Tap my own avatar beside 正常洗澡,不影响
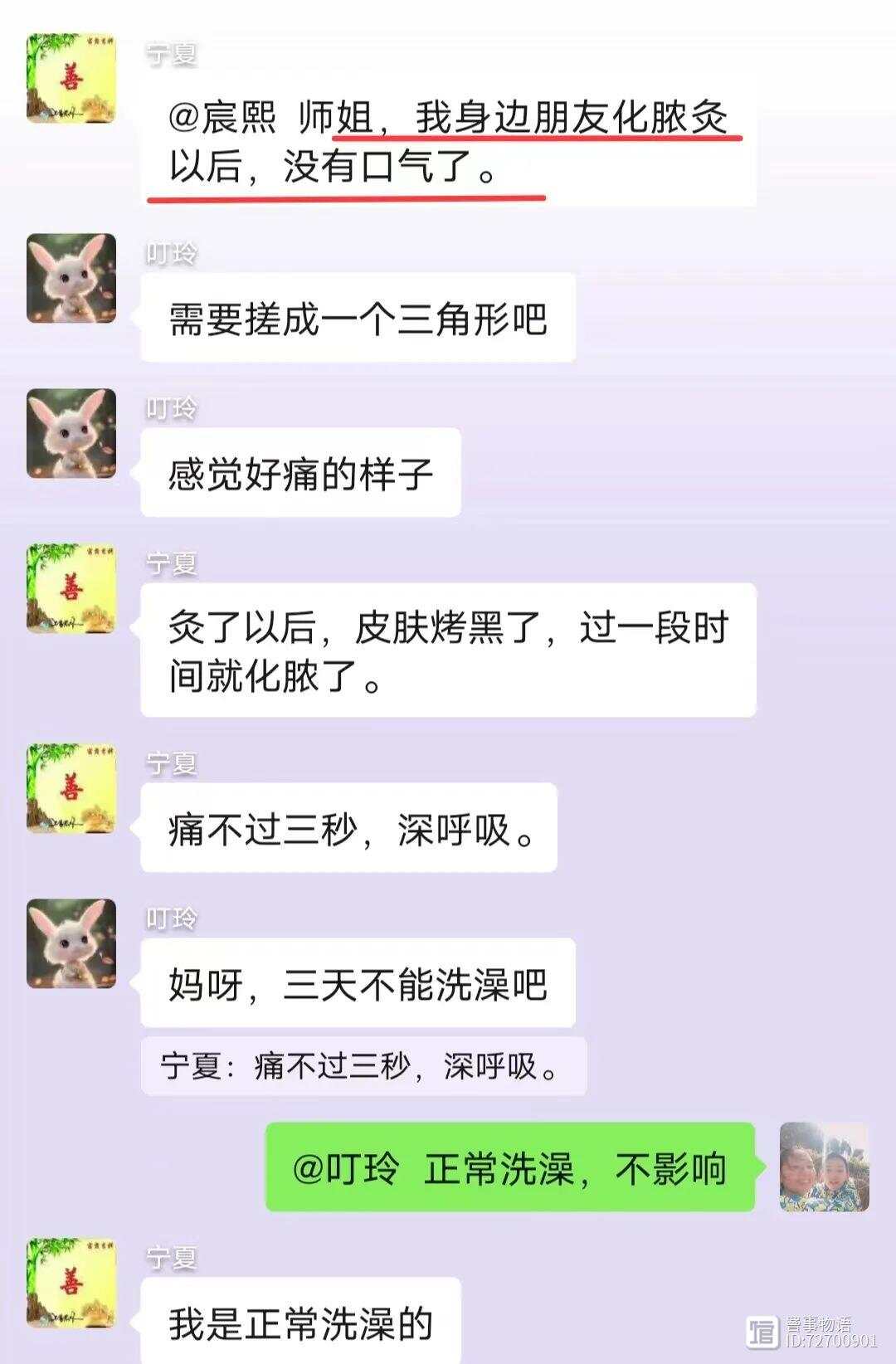896x1364 pixels. pyautogui.click(x=824, y=1167)
